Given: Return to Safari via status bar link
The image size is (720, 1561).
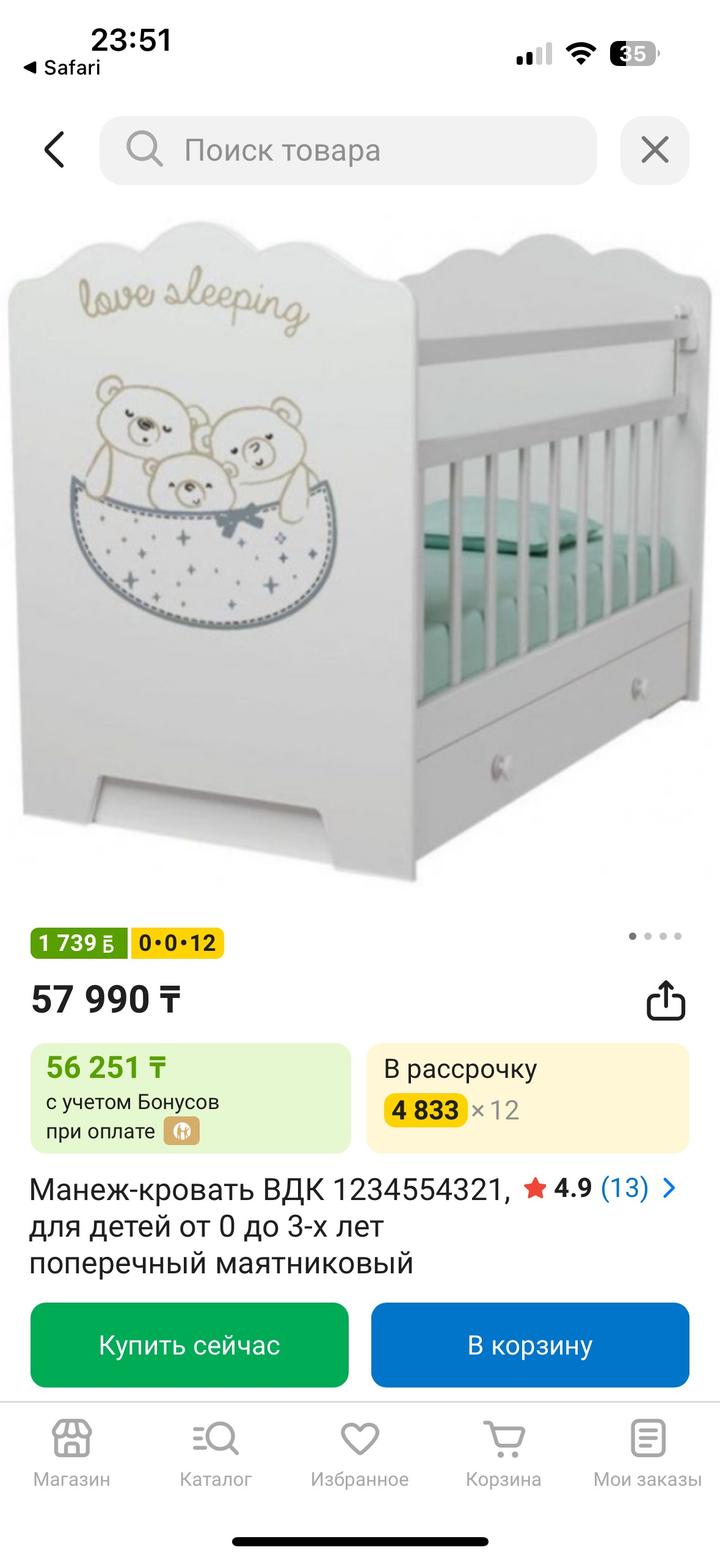Looking at the screenshot, I should tap(62, 68).
